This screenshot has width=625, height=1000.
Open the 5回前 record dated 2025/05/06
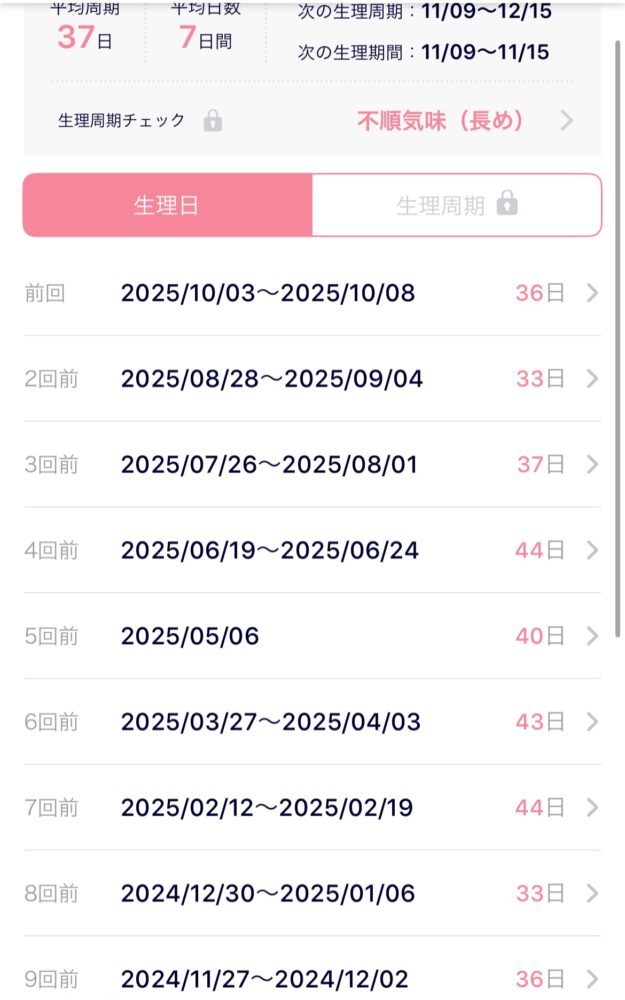312,636
